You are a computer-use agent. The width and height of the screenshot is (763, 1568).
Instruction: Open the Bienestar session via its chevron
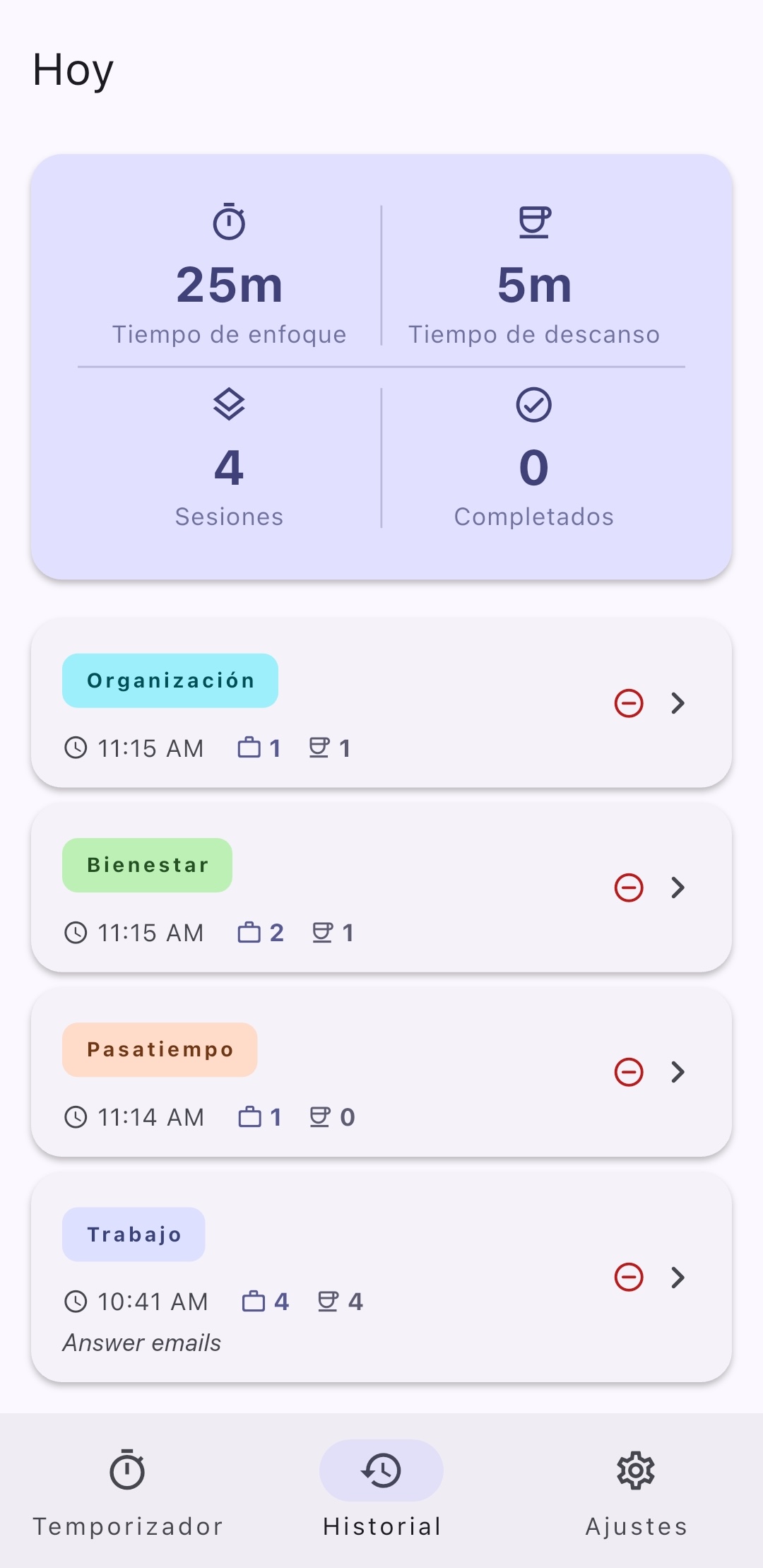click(679, 888)
